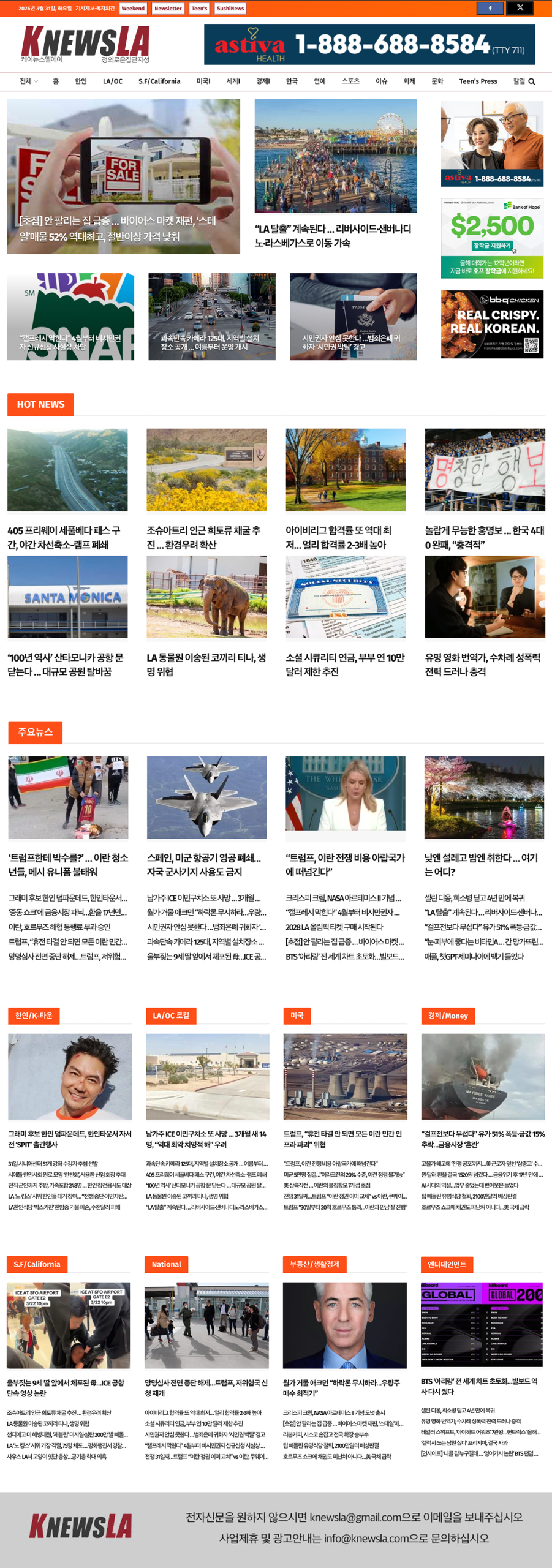Open the Facebook page button
The height and width of the screenshot is (1568, 552).
point(490,8)
